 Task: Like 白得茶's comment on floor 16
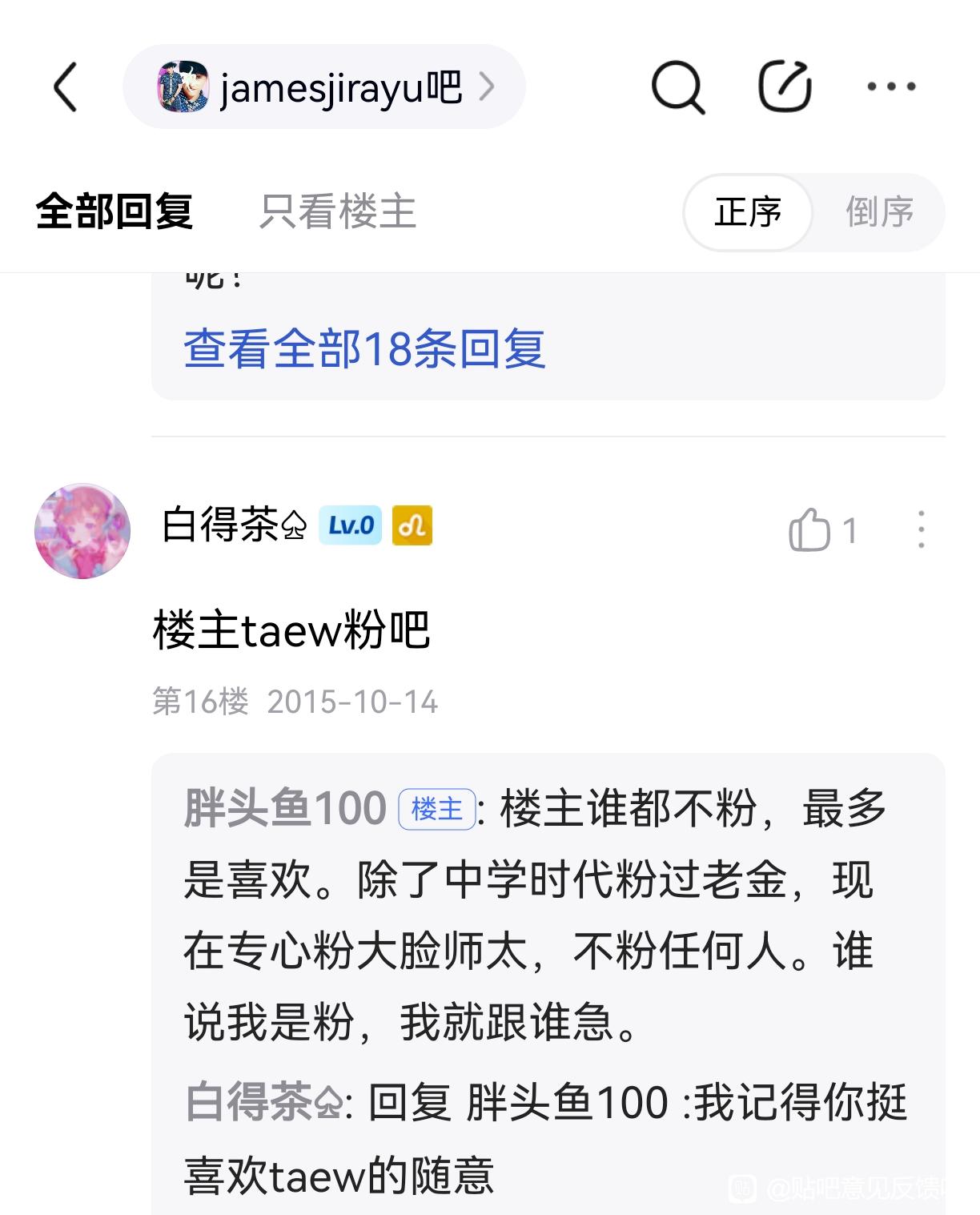(810, 530)
